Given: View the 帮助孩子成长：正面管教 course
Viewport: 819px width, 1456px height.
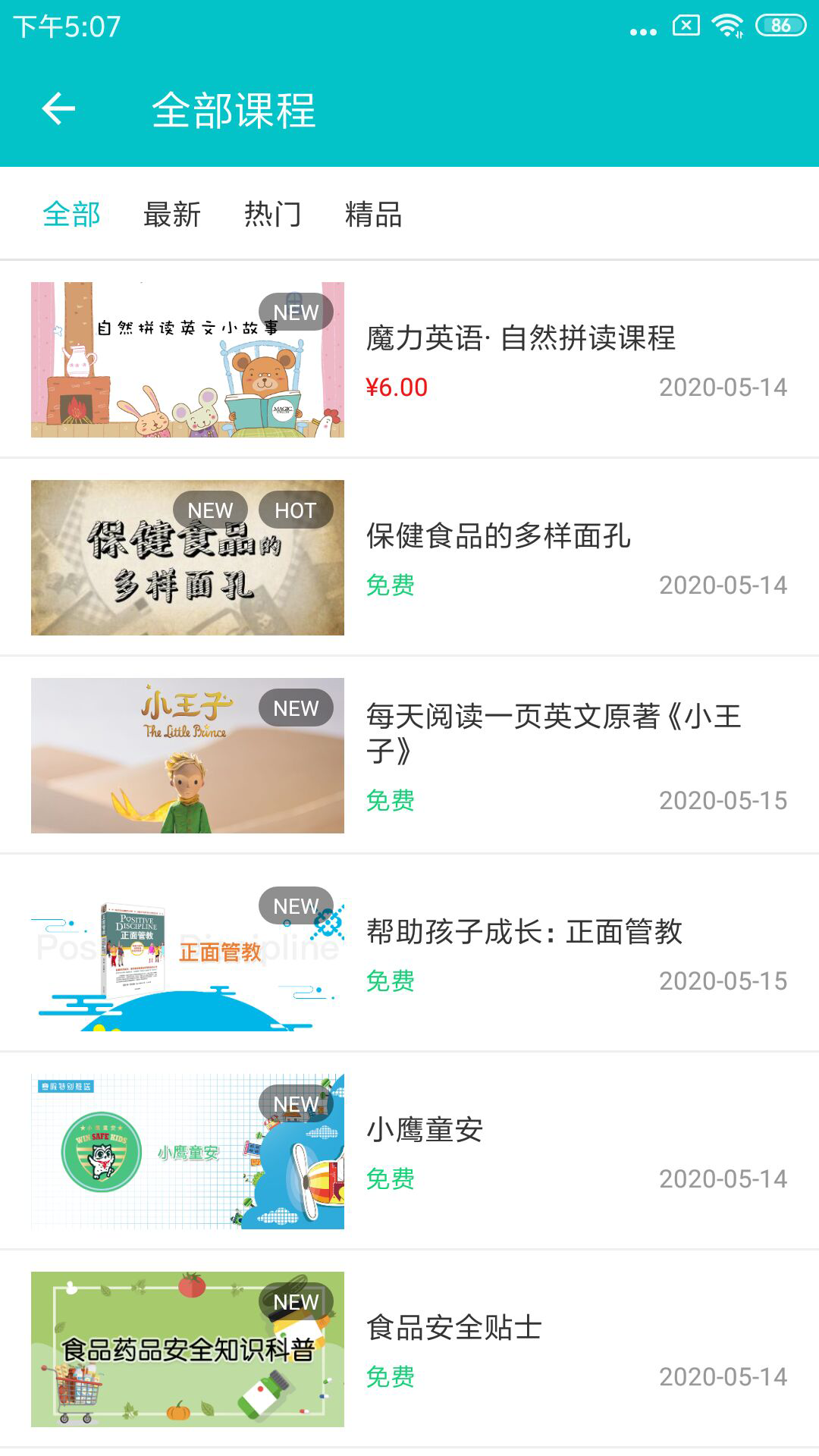Looking at the screenshot, I should 524,932.
